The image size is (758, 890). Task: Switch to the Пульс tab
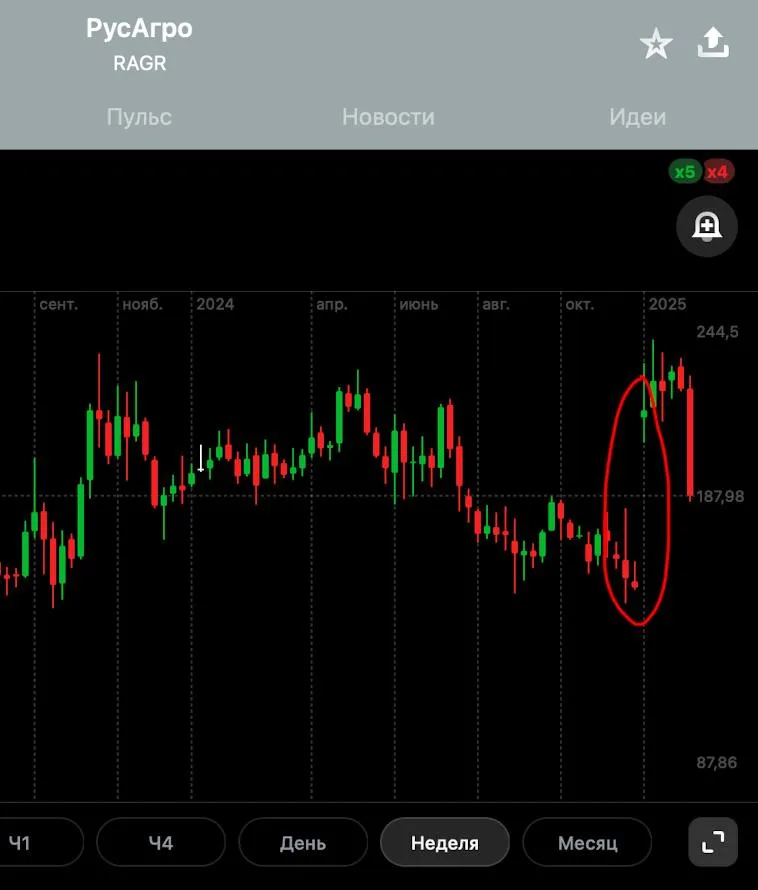[139, 117]
